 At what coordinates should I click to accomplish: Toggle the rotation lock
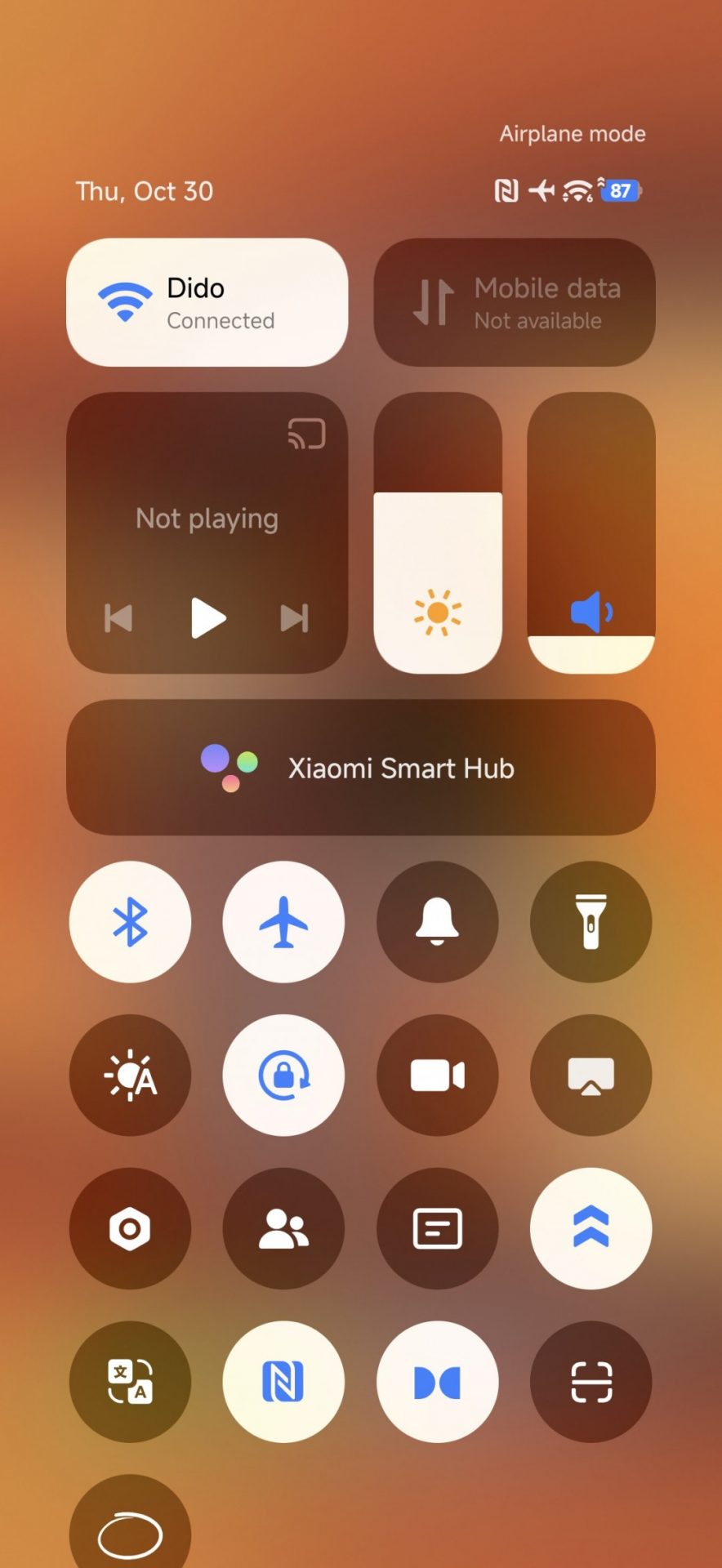283,1076
